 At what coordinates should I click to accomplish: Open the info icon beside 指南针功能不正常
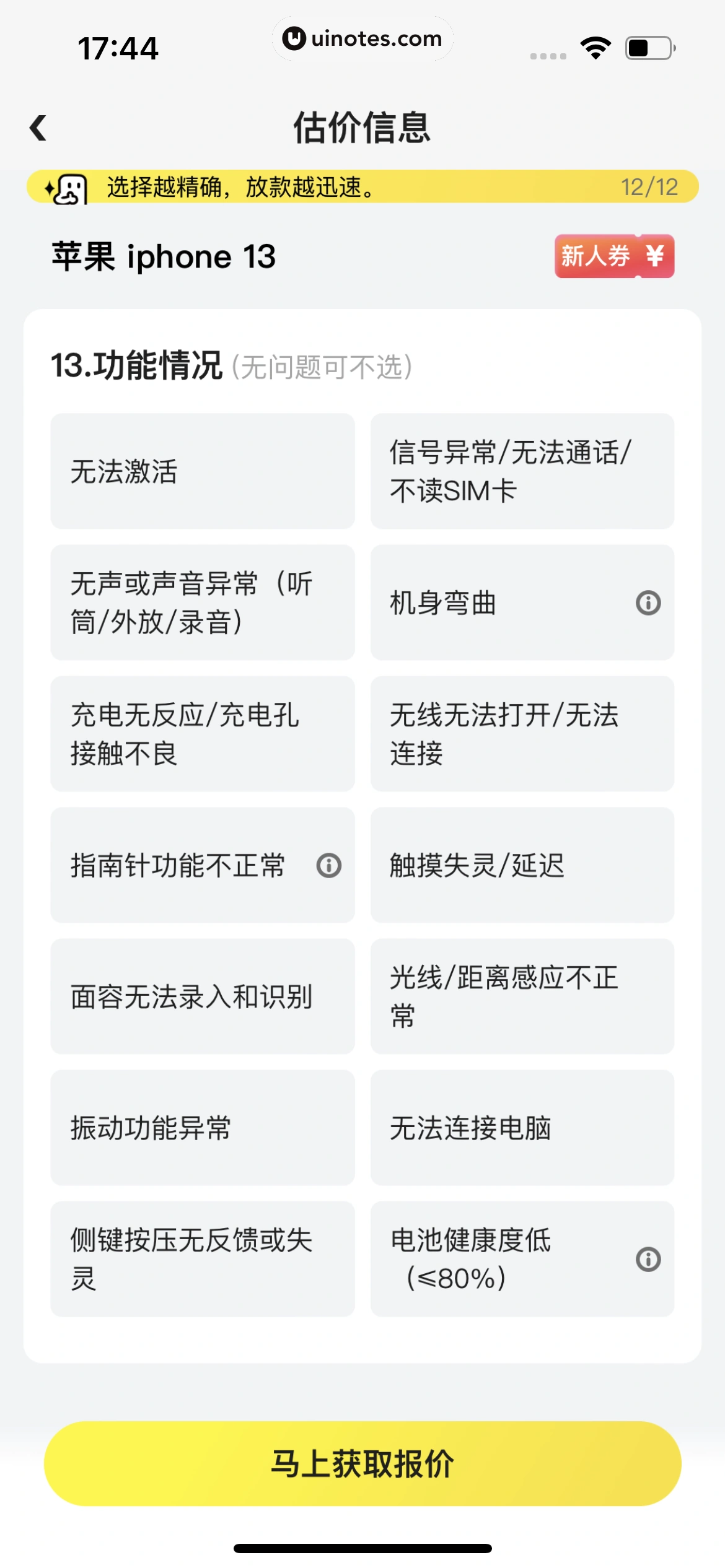(329, 865)
